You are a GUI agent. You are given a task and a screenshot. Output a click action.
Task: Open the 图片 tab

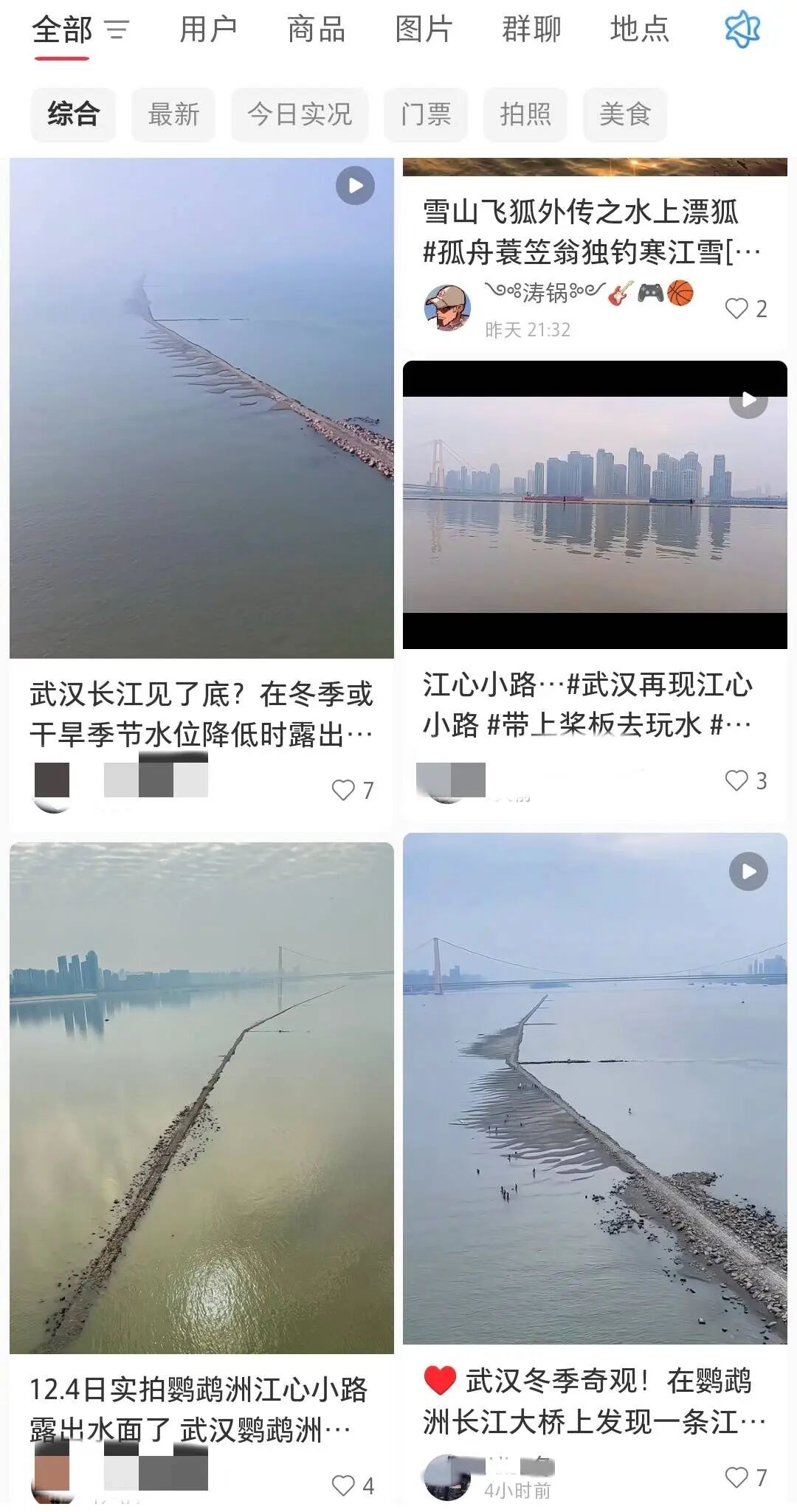(x=424, y=30)
